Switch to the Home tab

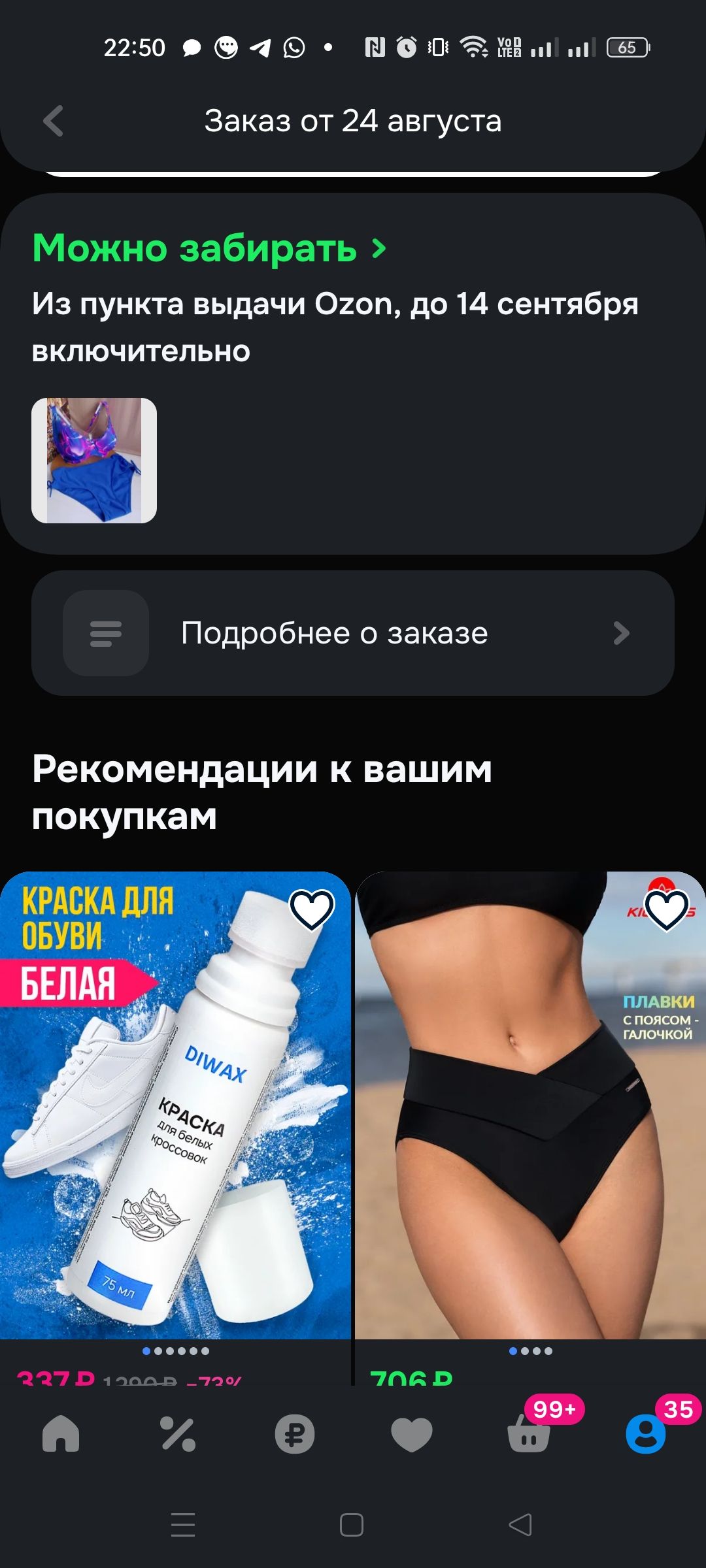point(61,1434)
